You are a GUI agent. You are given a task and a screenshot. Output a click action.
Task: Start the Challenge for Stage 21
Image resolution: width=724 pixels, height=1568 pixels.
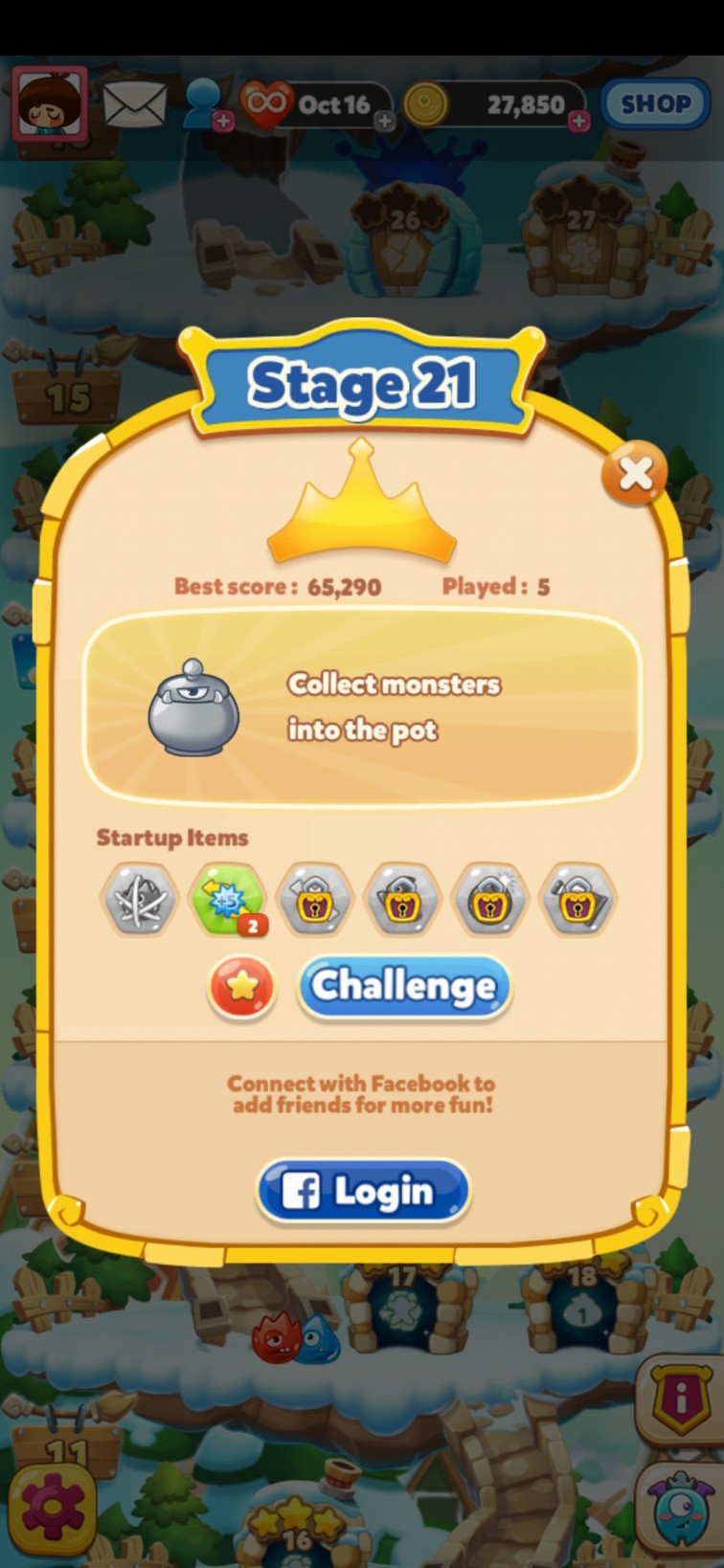pos(405,986)
